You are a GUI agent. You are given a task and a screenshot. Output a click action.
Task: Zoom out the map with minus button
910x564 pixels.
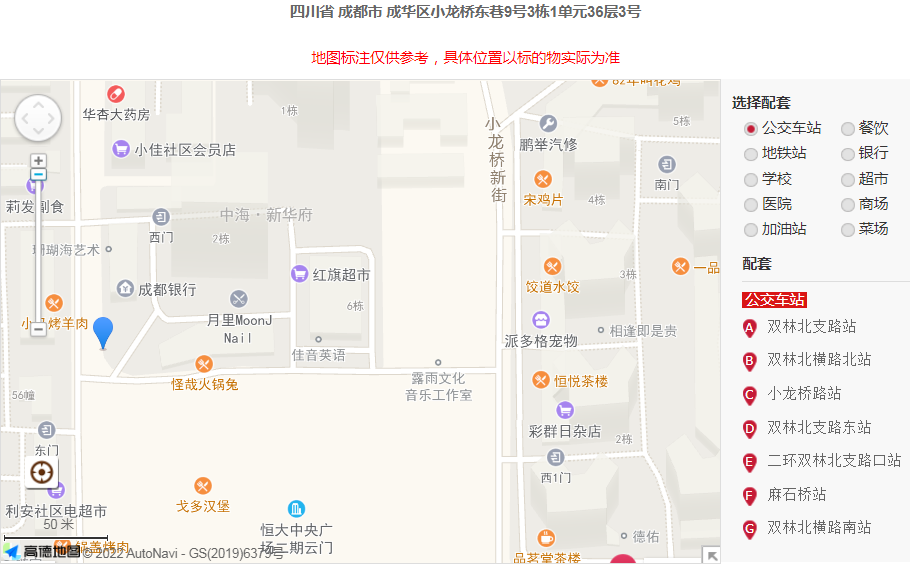pos(38,329)
